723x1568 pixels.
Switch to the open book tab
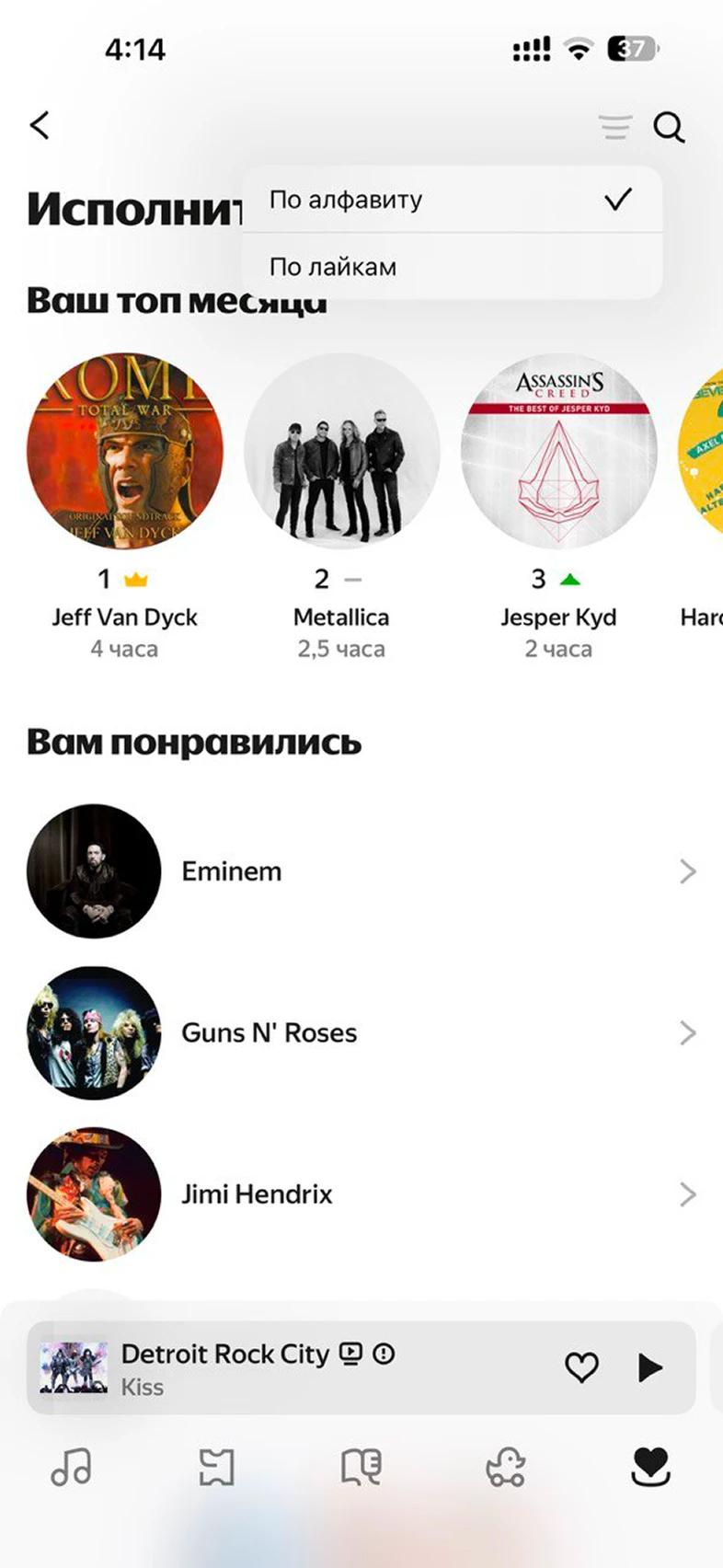pyautogui.click(x=361, y=1467)
